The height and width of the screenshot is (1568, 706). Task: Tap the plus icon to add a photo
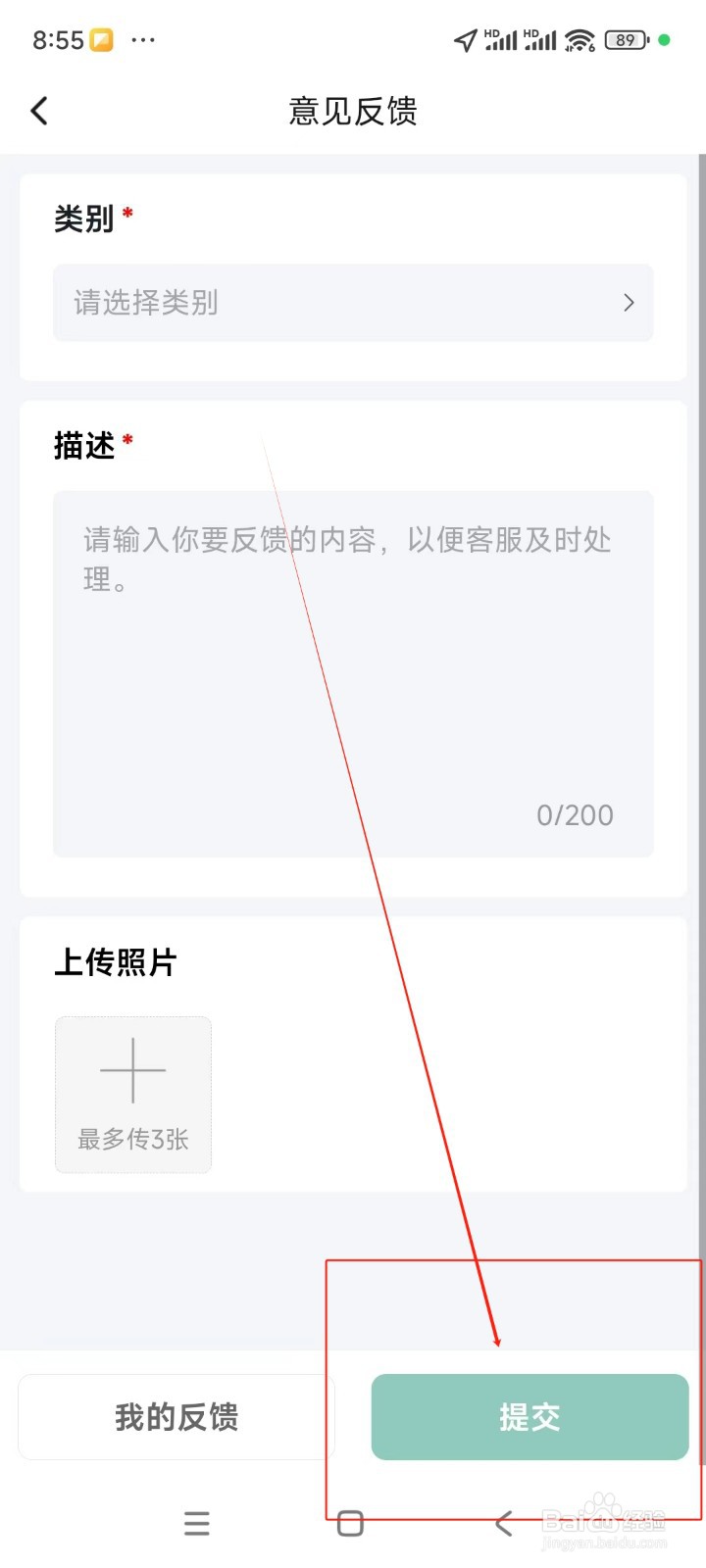pos(132,1070)
